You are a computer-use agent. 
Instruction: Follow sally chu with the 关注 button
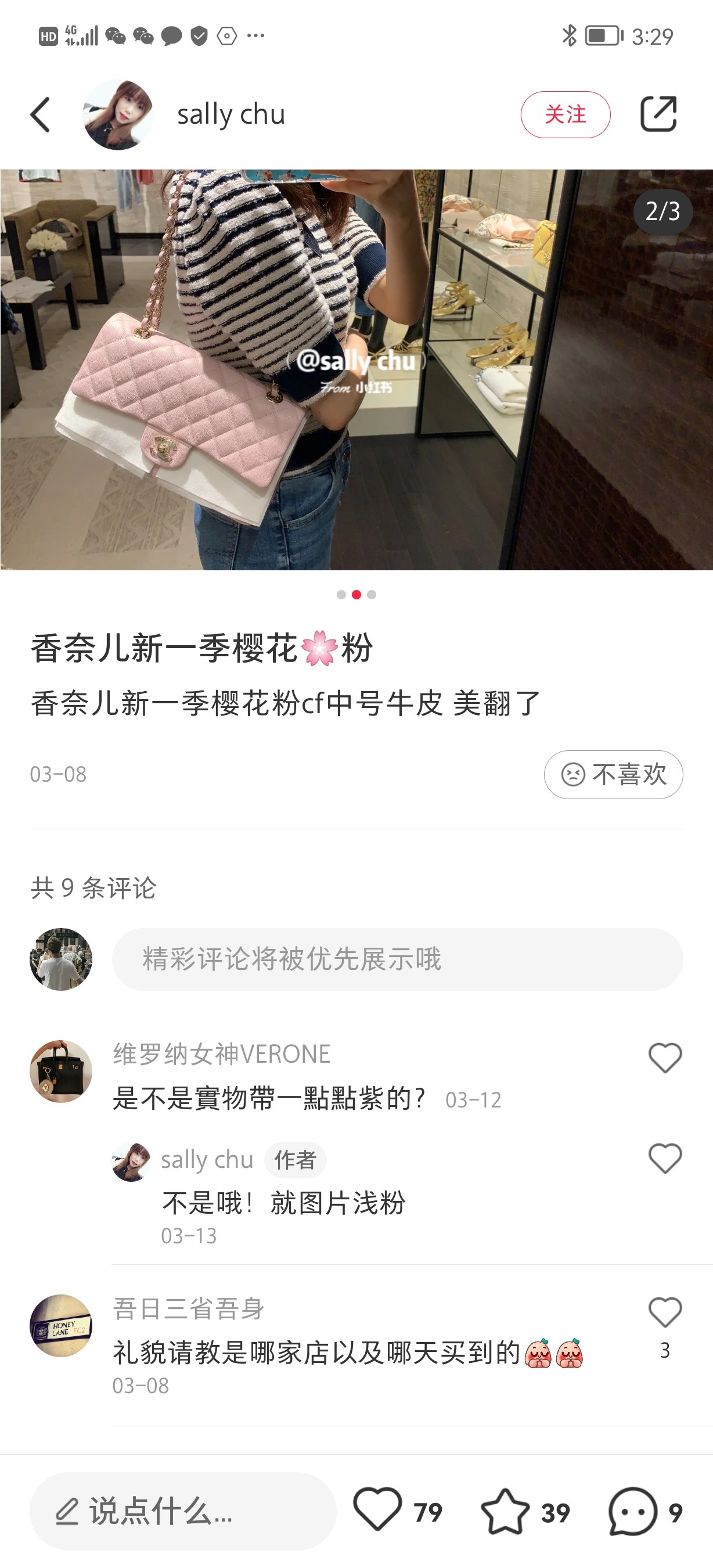point(565,114)
